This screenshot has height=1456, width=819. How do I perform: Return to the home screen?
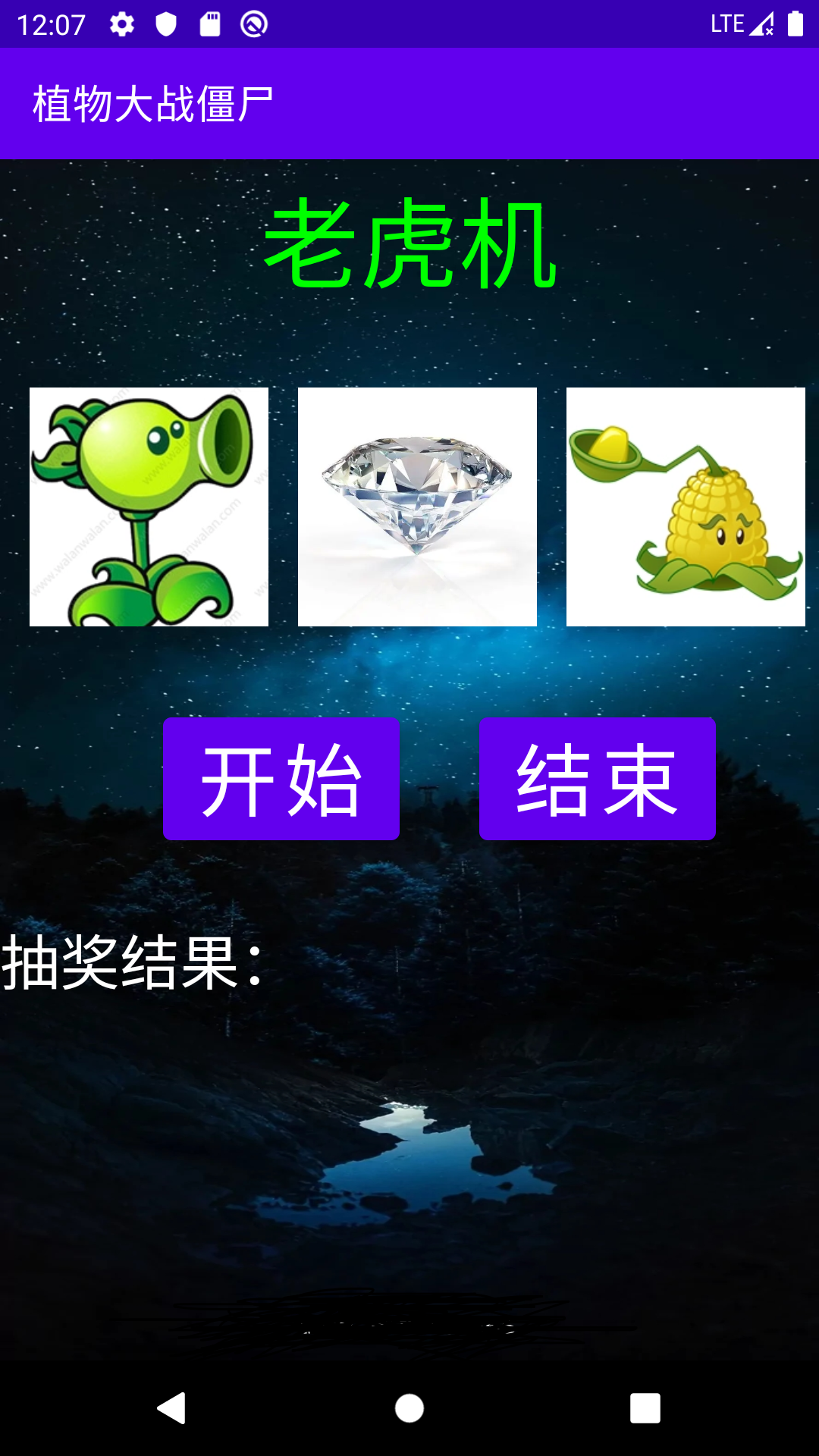409,1408
